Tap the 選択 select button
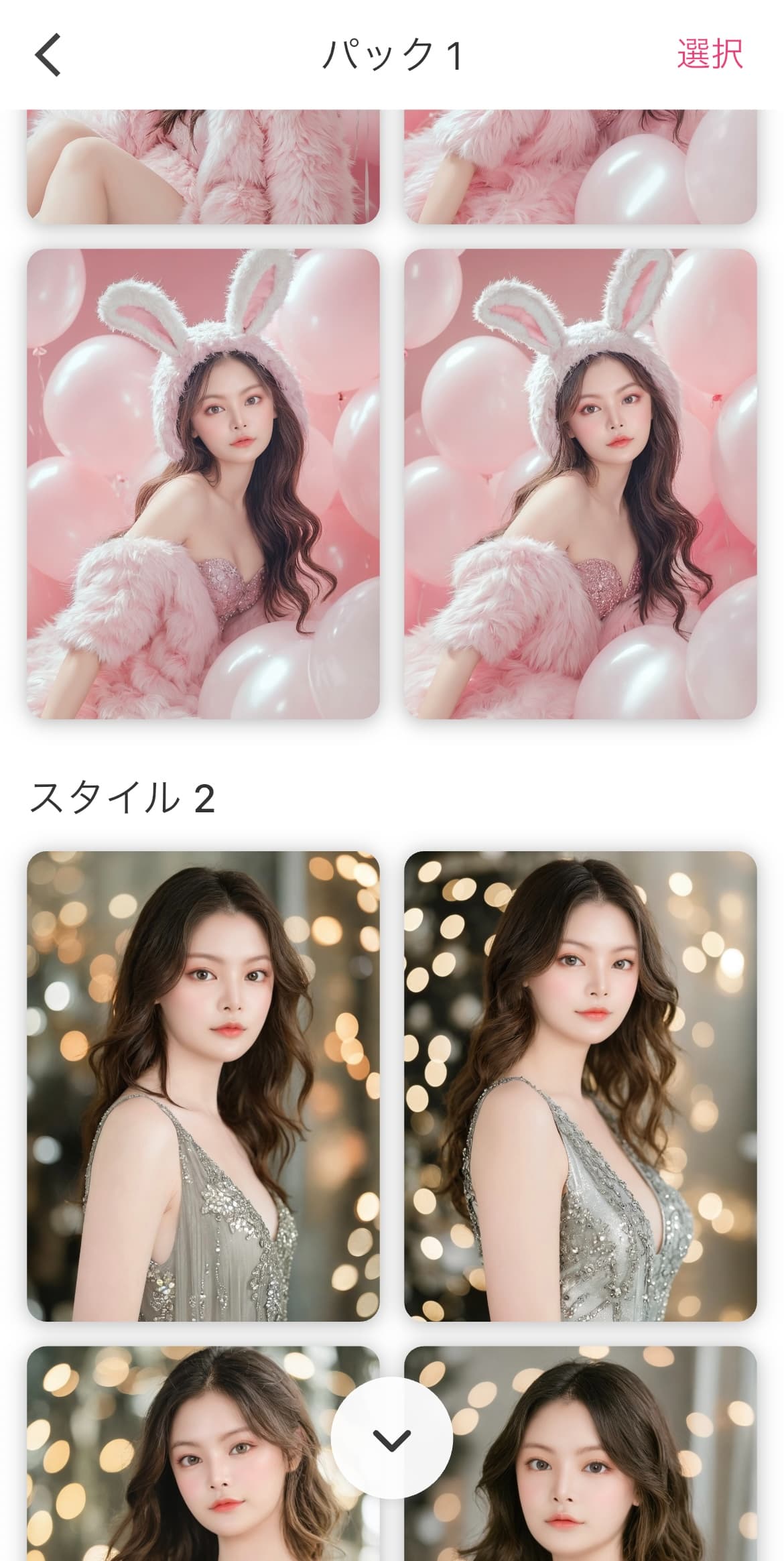The image size is (784, 1561). [x=709, y=54]
